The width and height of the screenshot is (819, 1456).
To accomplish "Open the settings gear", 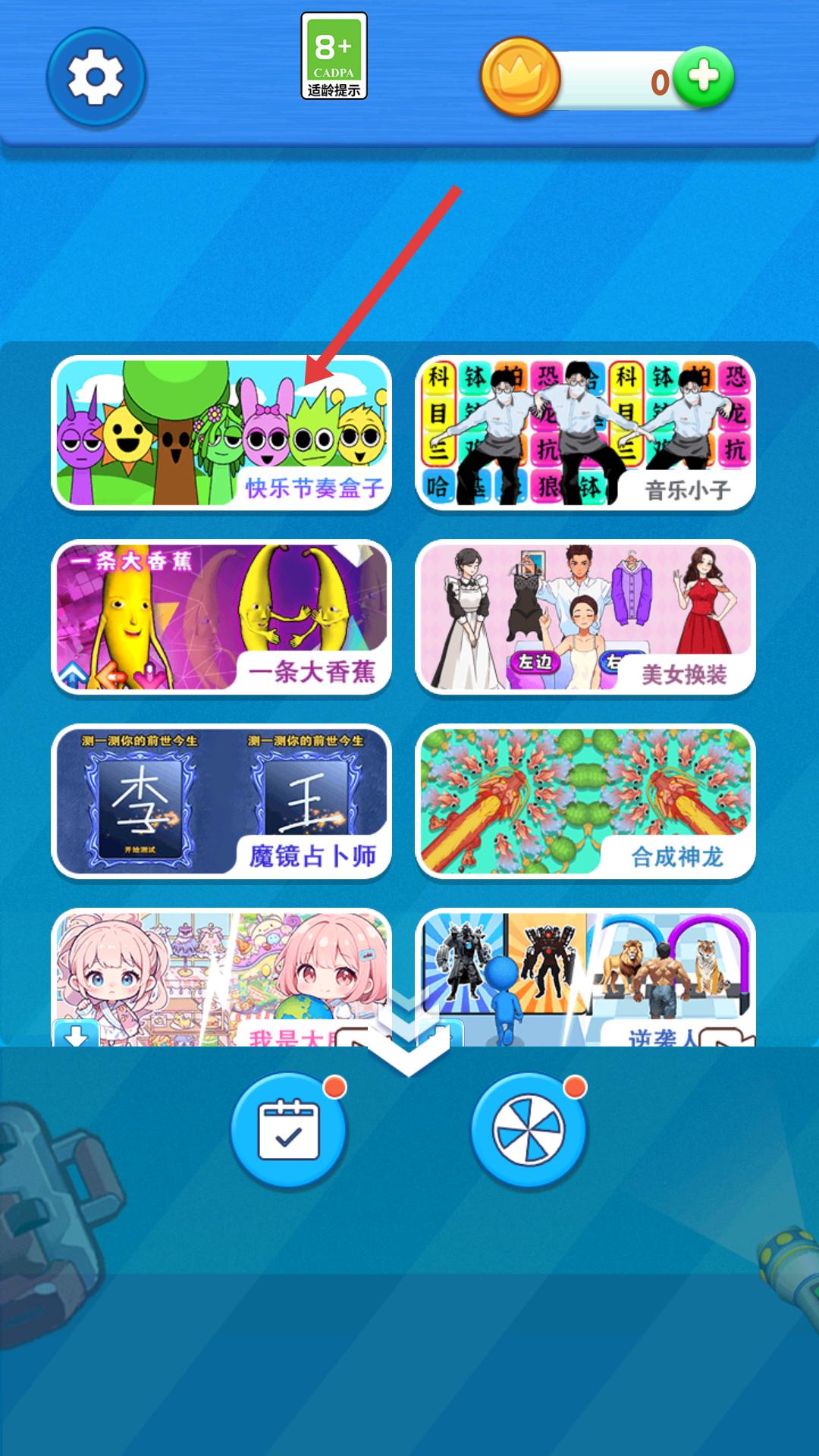I will click(x=96, y=77).
